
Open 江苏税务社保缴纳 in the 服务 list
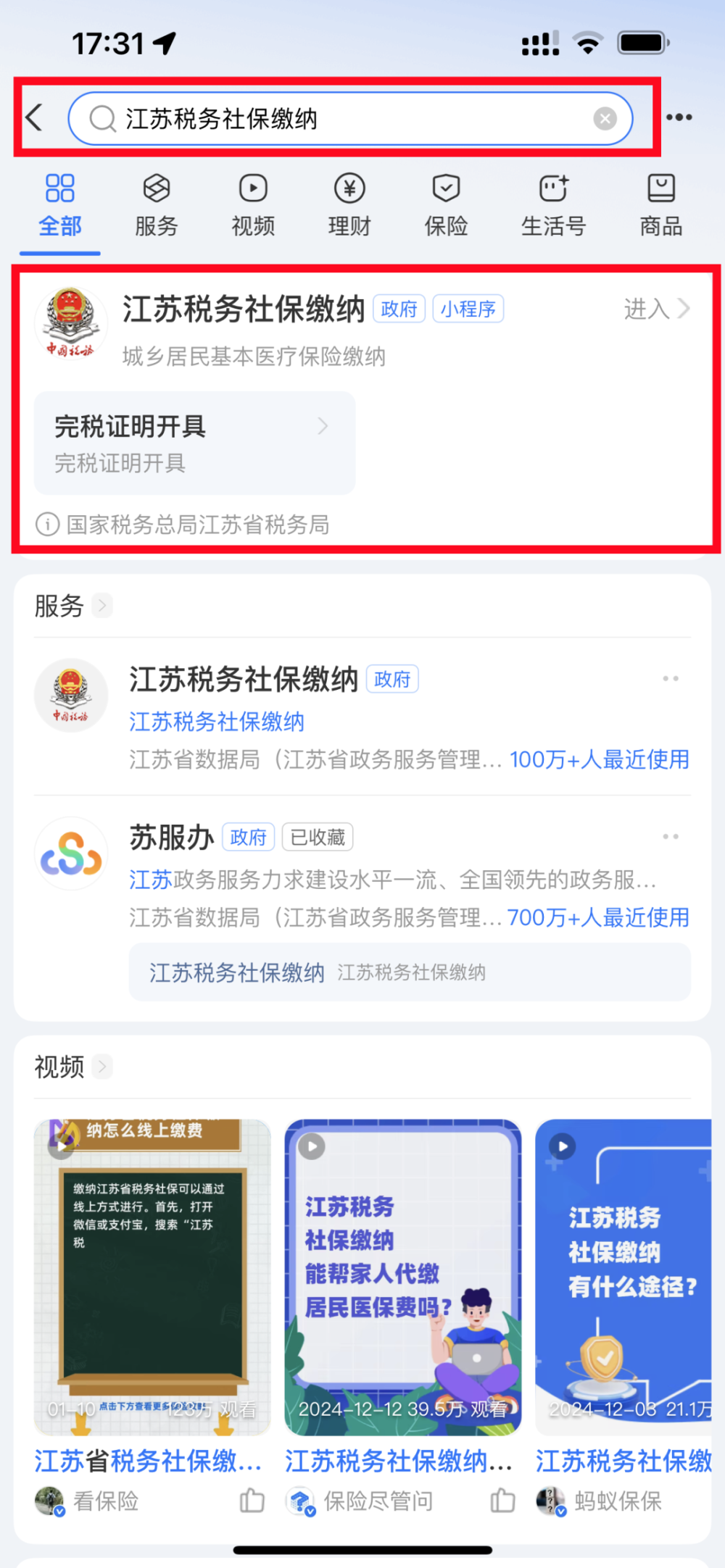244,680
